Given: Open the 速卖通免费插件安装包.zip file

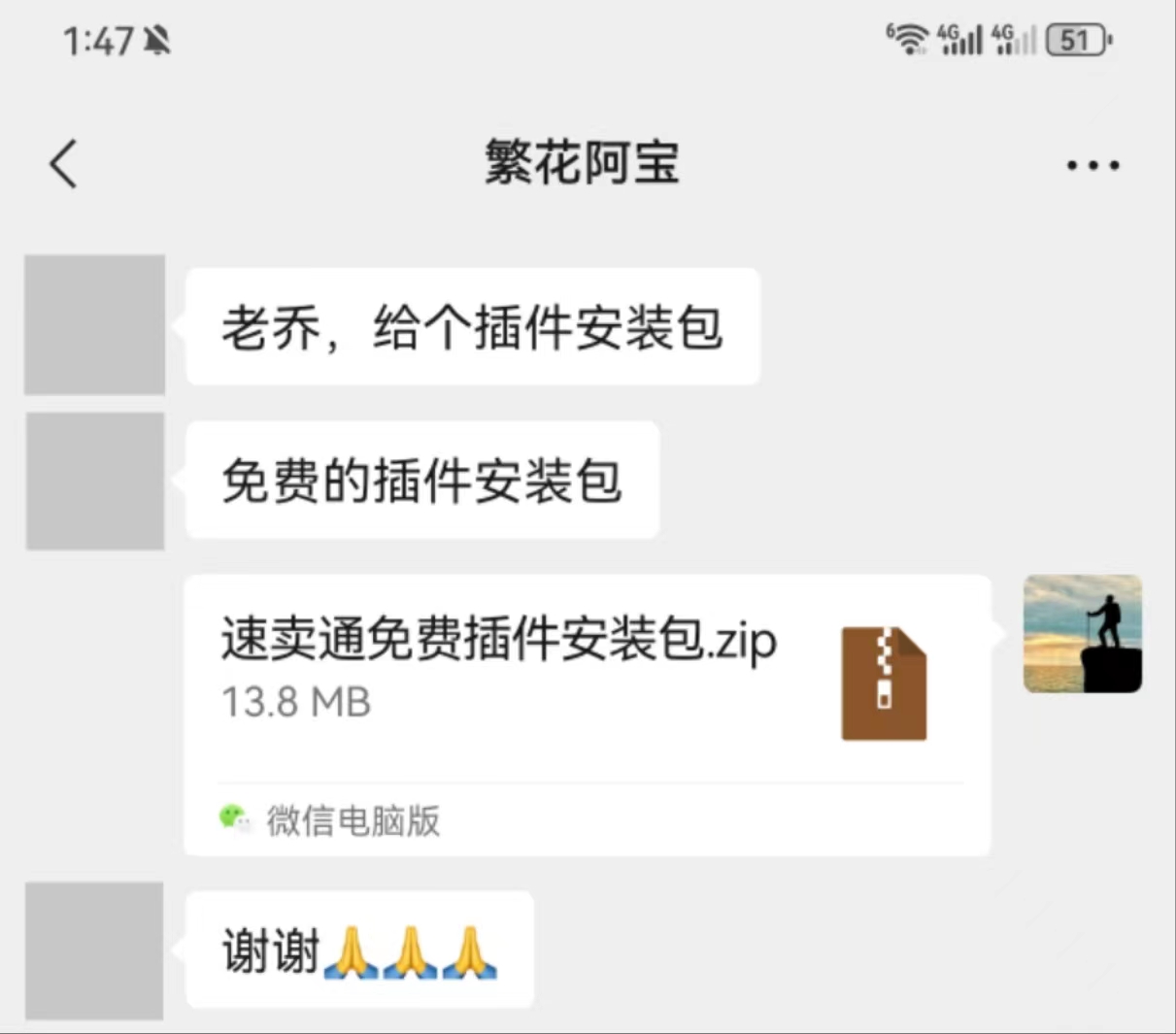Looking at the screenshot, I should tap(587, 680).
